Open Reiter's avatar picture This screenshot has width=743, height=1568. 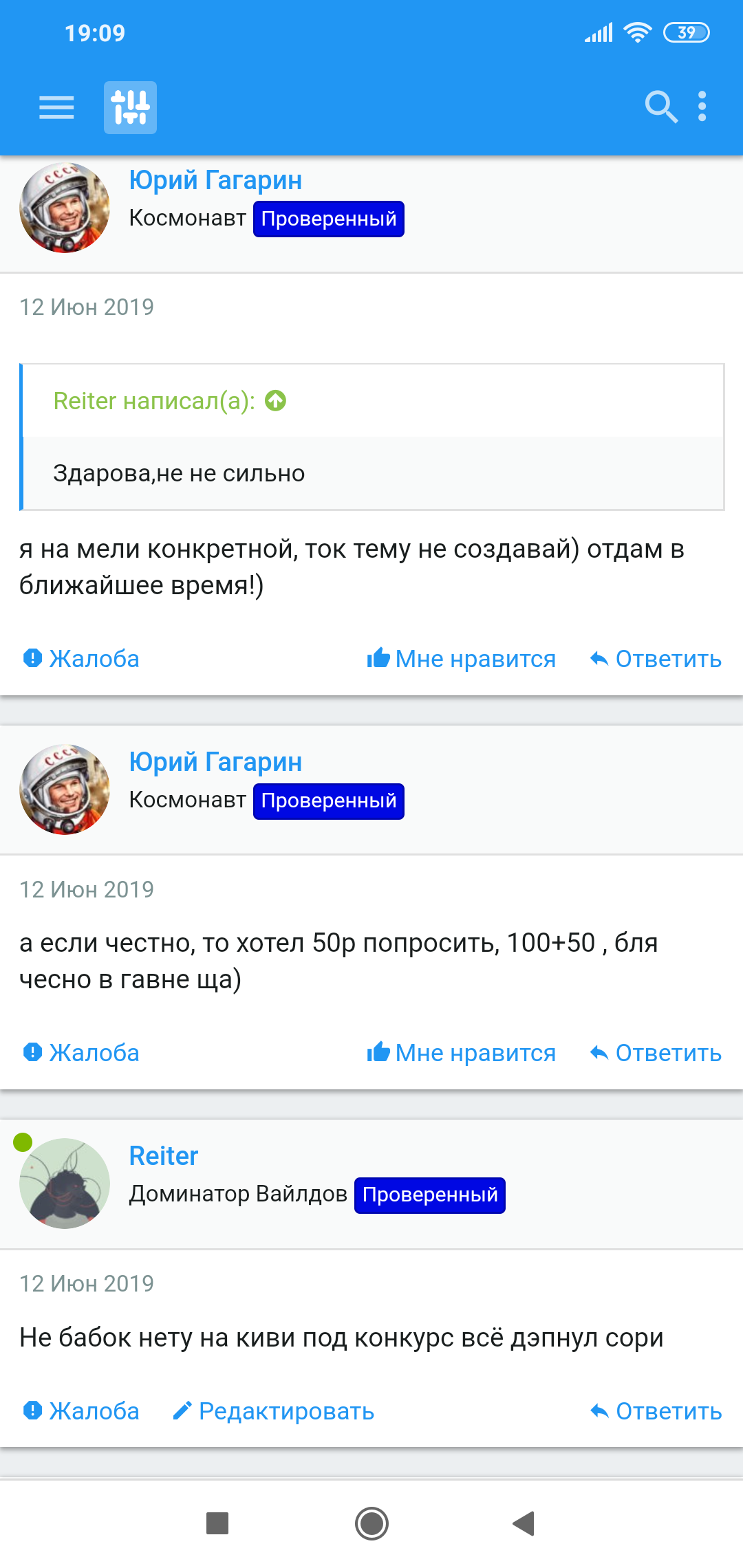65,1183
